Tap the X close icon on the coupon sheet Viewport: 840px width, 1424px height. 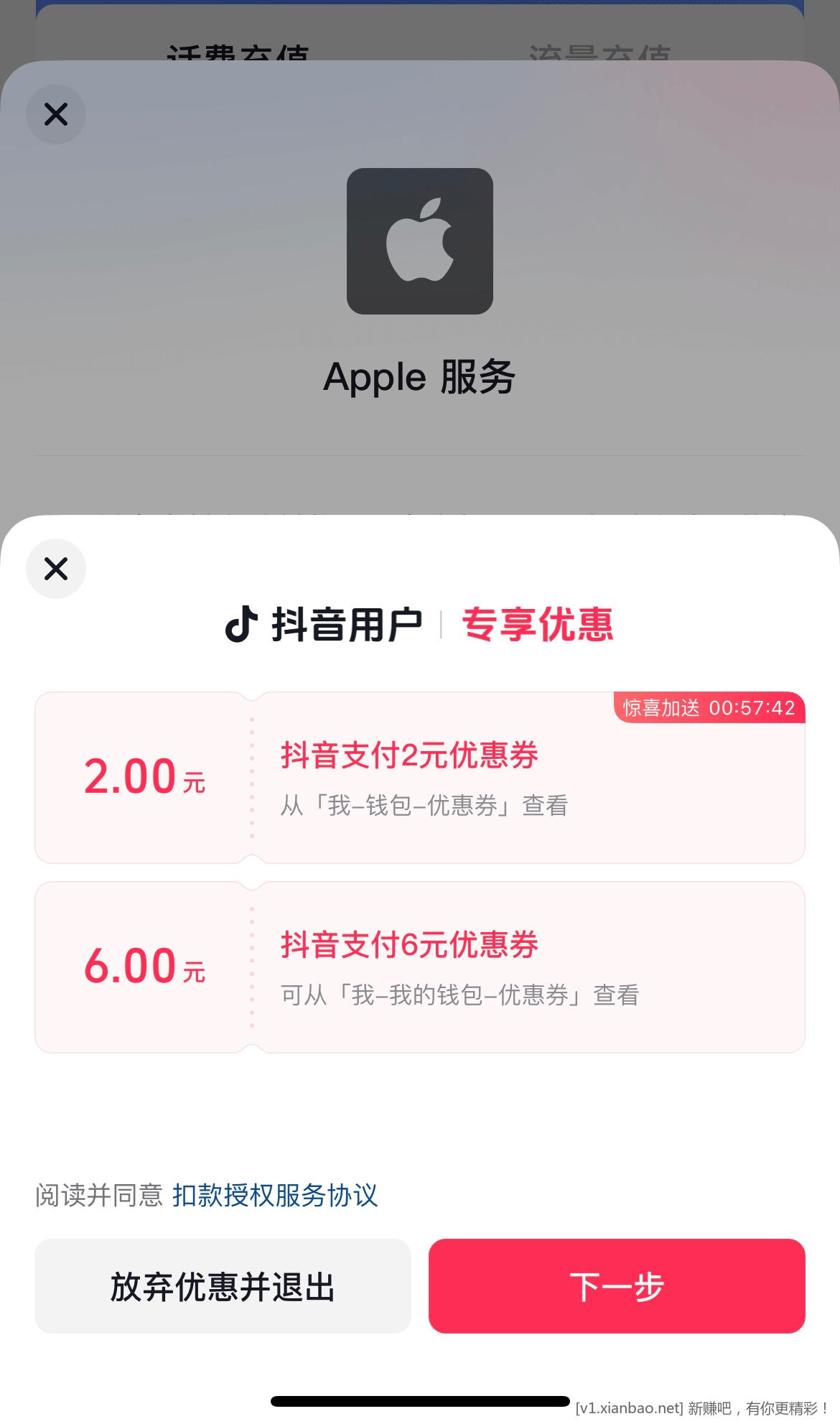coord(56,569)
